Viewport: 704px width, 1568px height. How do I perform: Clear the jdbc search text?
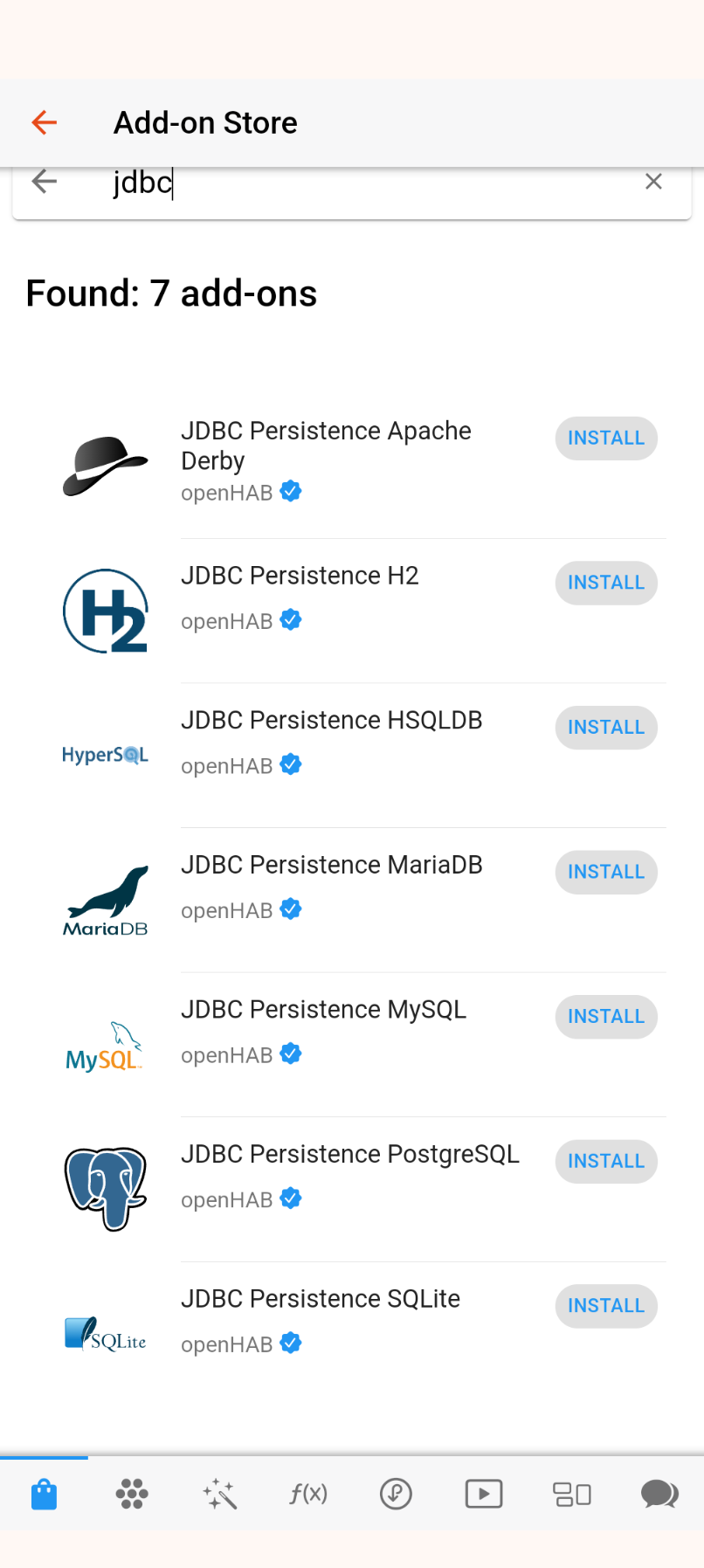coord(653,182)
